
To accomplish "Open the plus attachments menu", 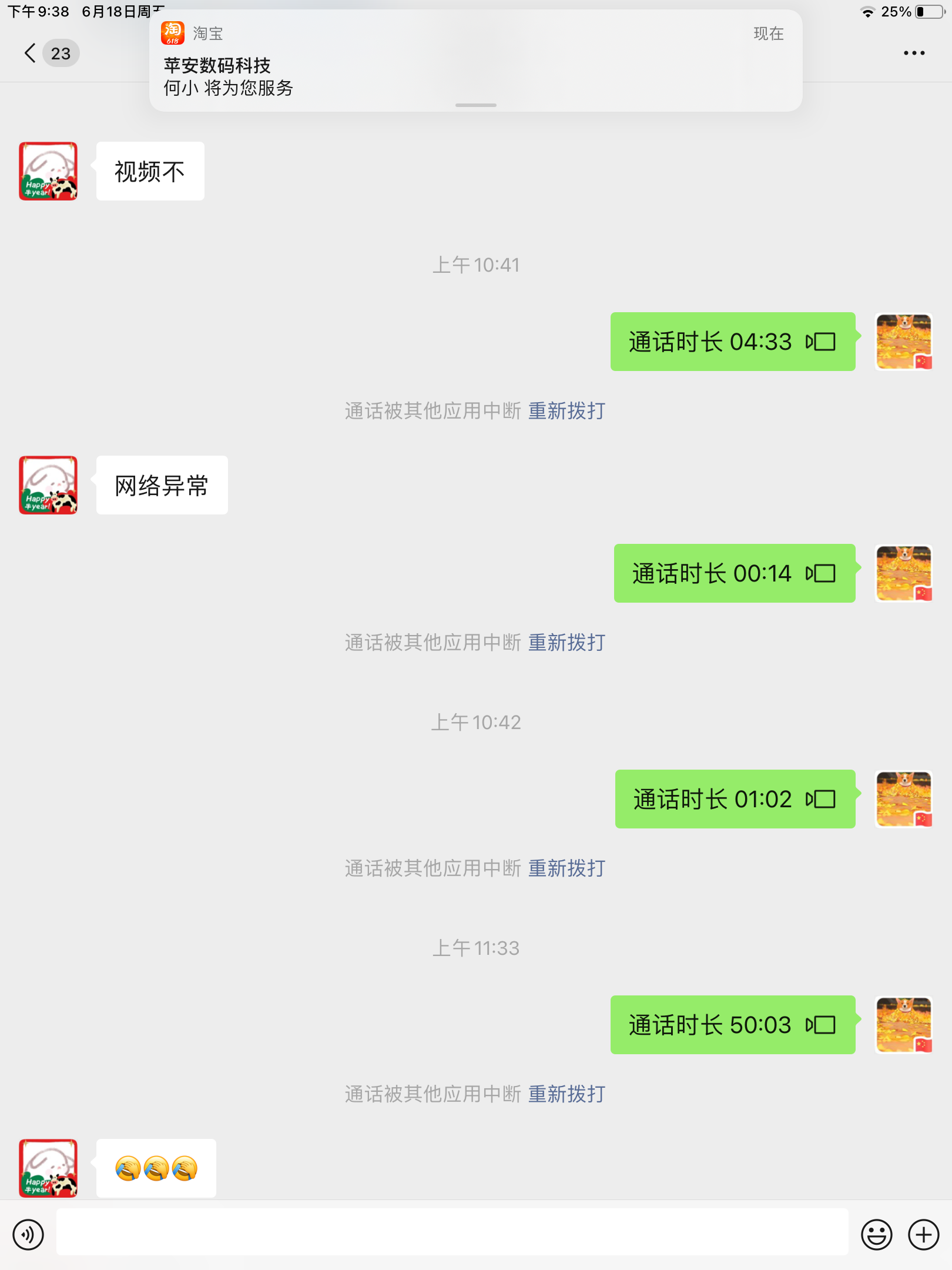I will (x=923, y=1234).
